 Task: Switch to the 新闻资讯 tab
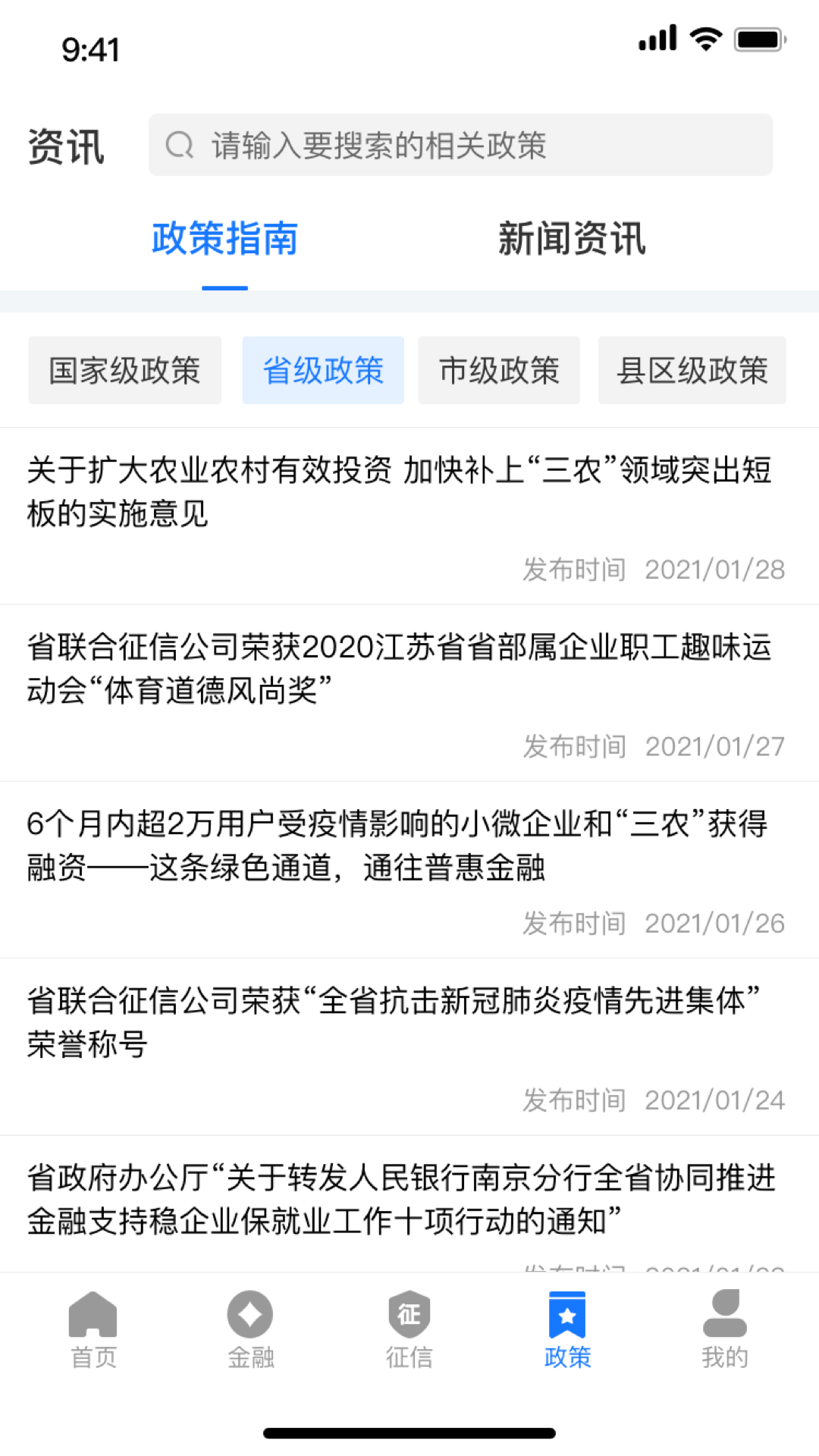click(x=572, y=239)
